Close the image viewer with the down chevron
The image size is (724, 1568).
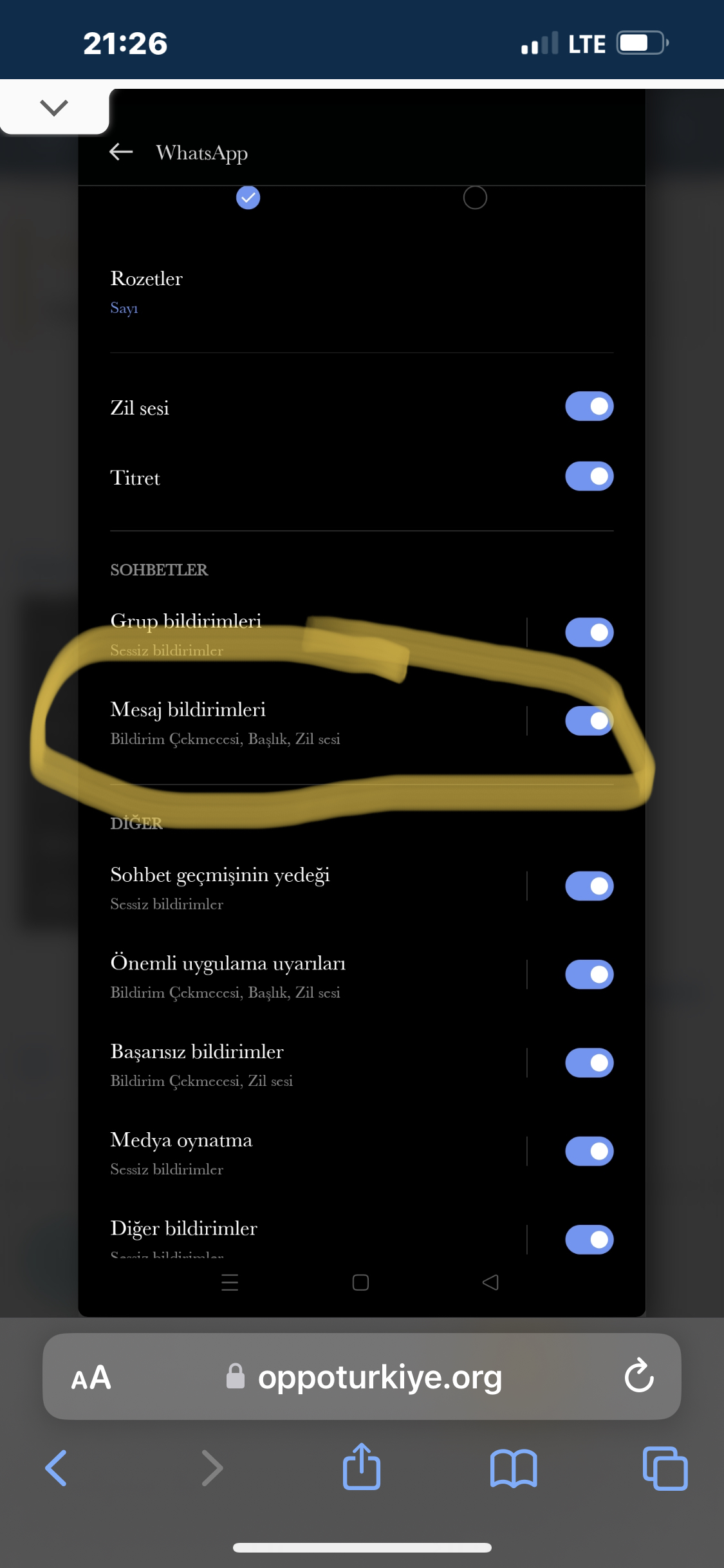[x=54, y=107]
